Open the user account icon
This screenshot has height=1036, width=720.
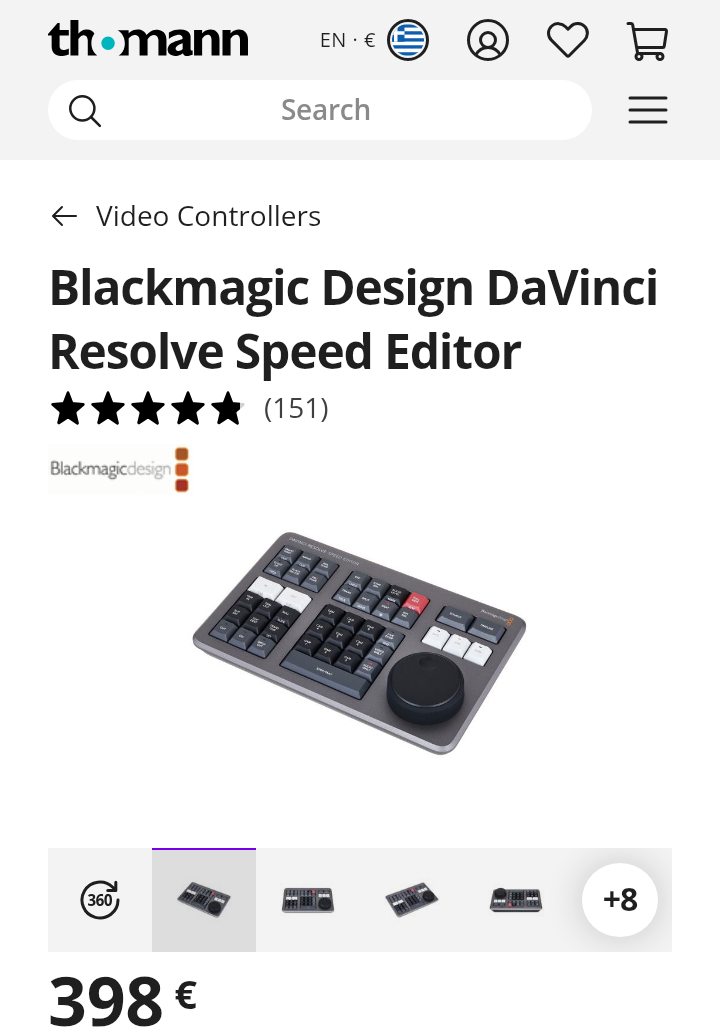click(x=488, y=41)
